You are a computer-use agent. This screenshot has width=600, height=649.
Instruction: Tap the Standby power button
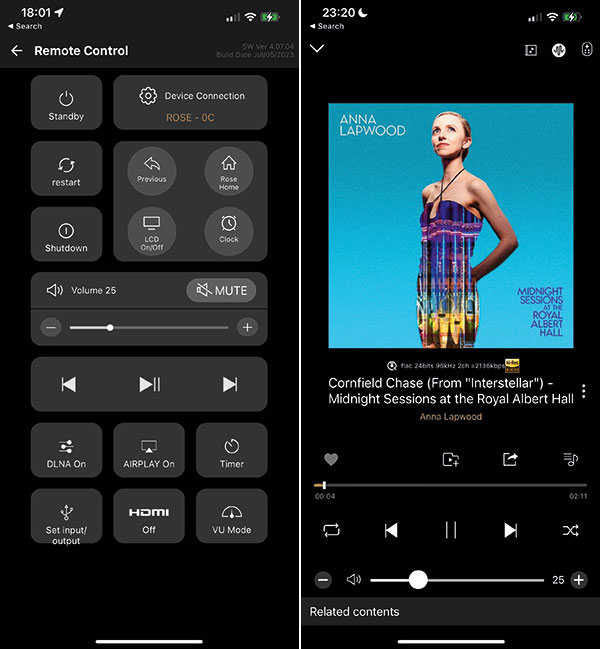[66, 102]
